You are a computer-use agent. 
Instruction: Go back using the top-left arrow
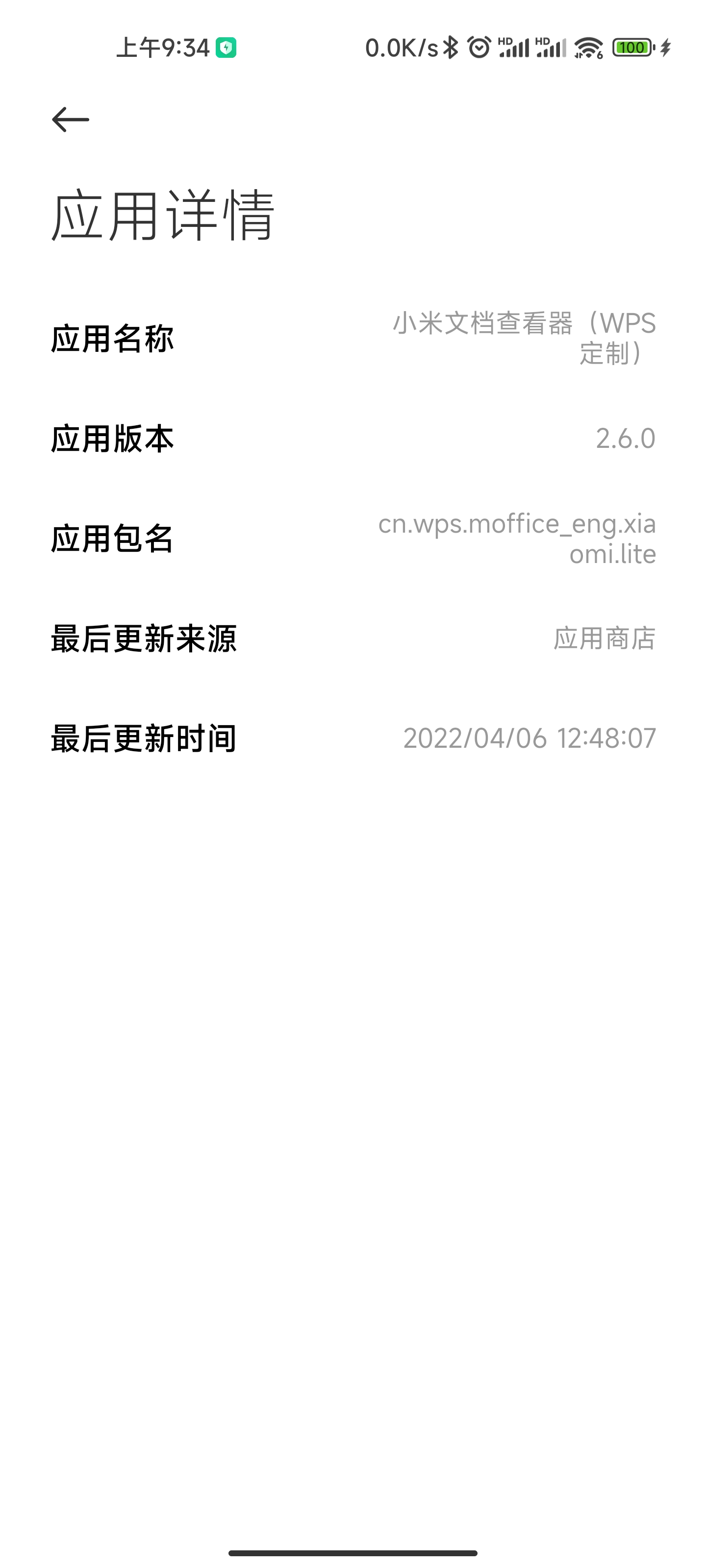(x=71, y=119)
